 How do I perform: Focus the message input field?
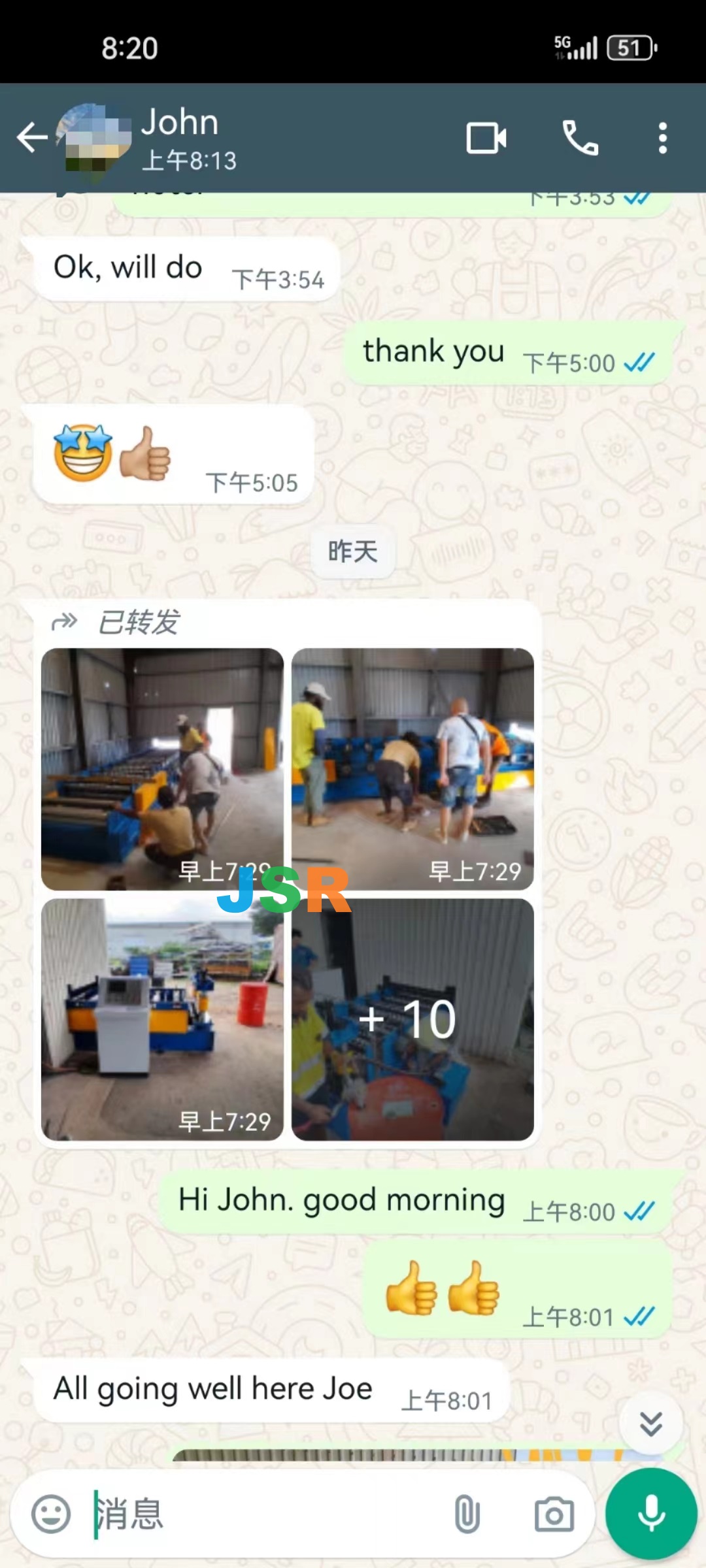pos(261,1514)
